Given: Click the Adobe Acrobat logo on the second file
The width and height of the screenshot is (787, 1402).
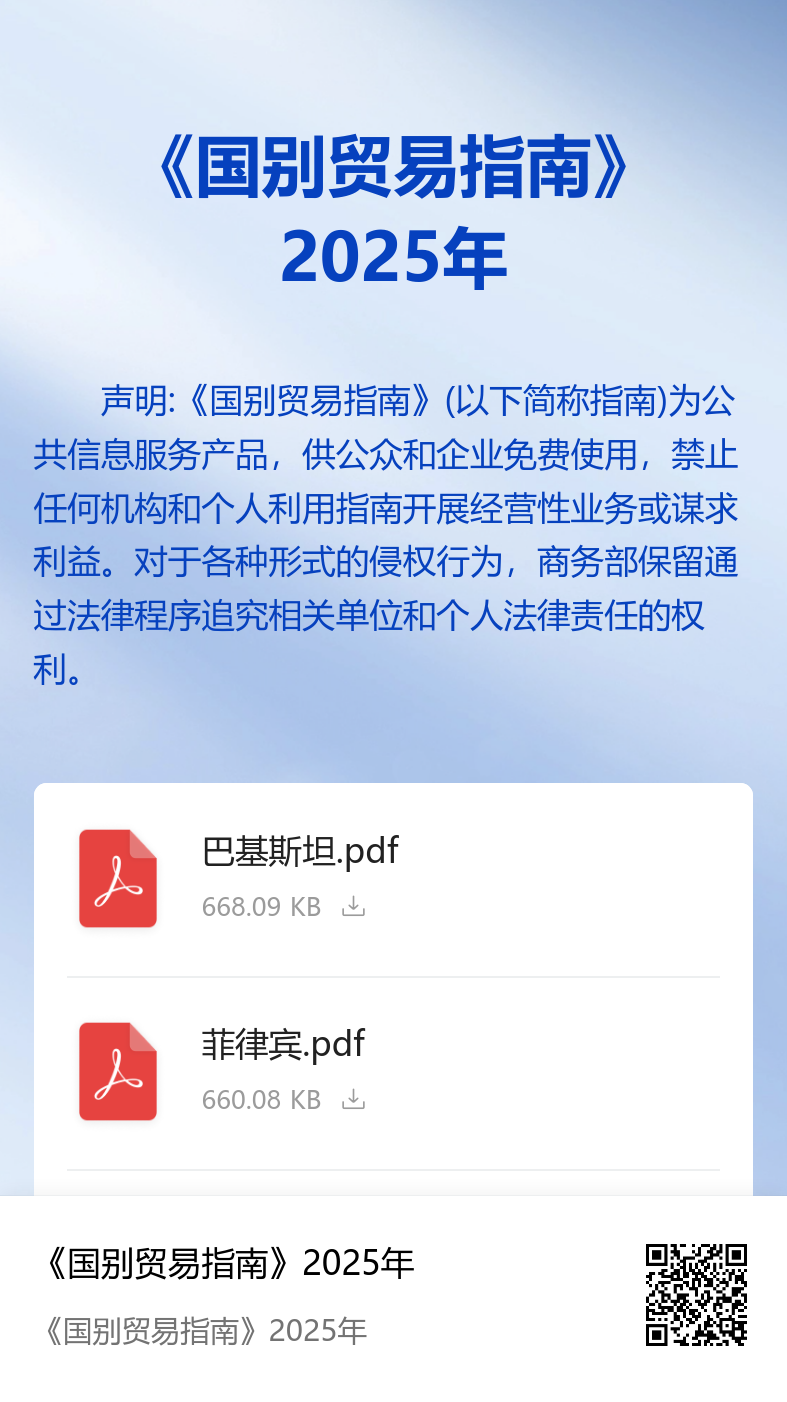Looking at the screenshot, I should point(117,1071).
